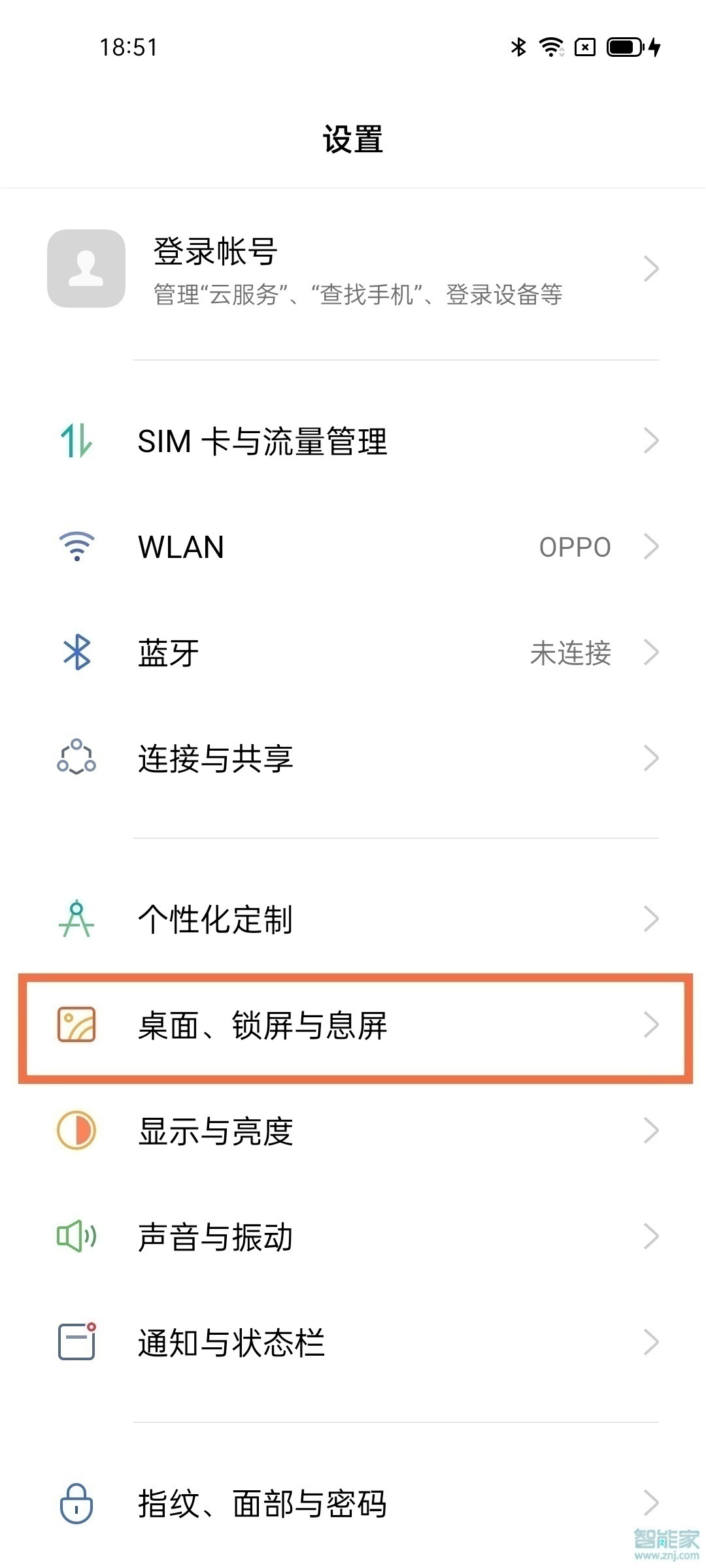This screenshot has width=706, height=1568.
Task: Click the 指纹、面部与密码 padlock icon
Action: [x=76, y=1504]
